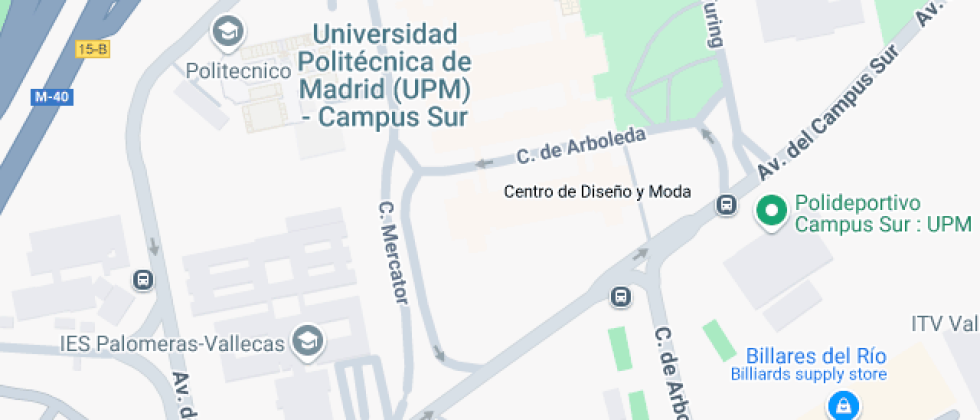Viewport: 980px width, 420px height.
Task: Select the bus stop next to Polideportivo
Action: click(727, 205)
